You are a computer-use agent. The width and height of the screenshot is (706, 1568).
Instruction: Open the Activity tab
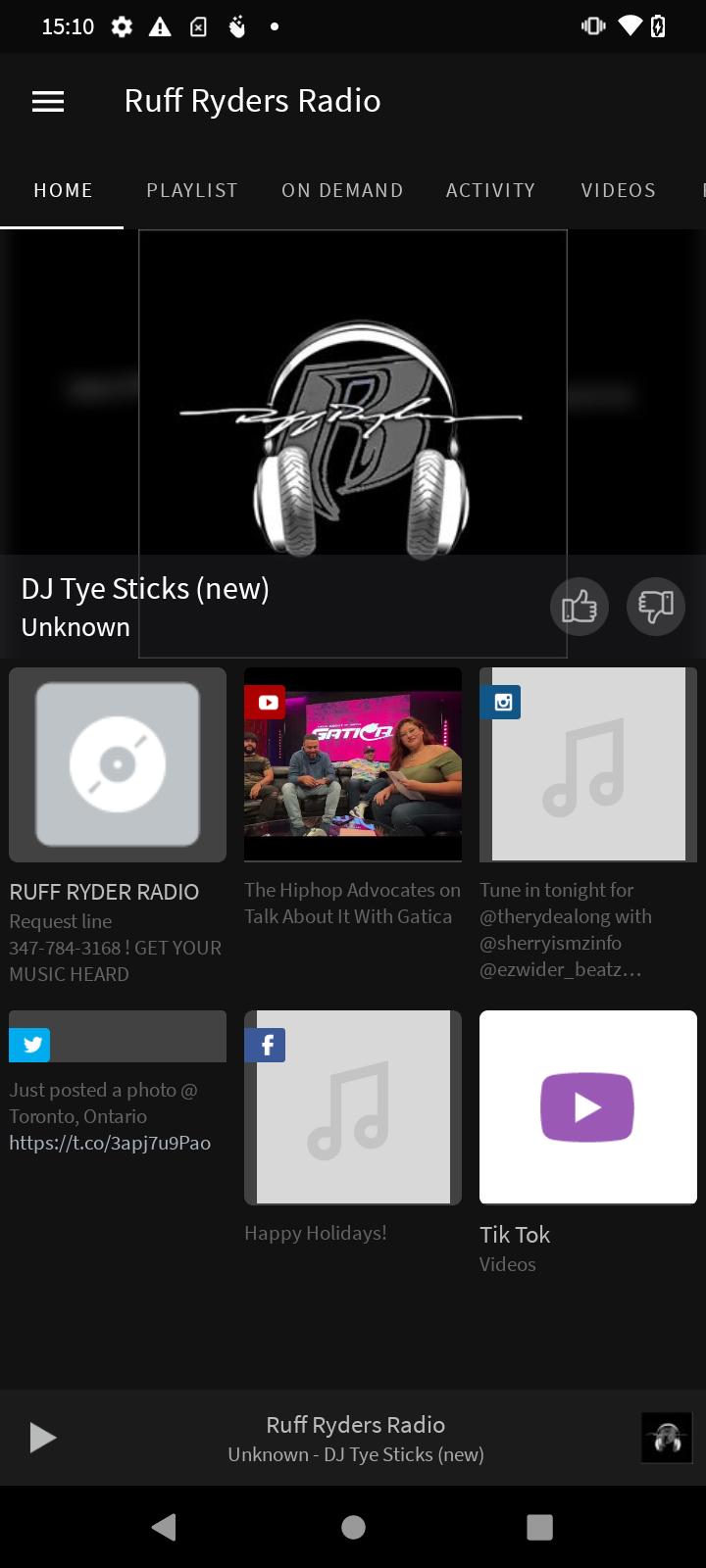click(x=491, y=190)
